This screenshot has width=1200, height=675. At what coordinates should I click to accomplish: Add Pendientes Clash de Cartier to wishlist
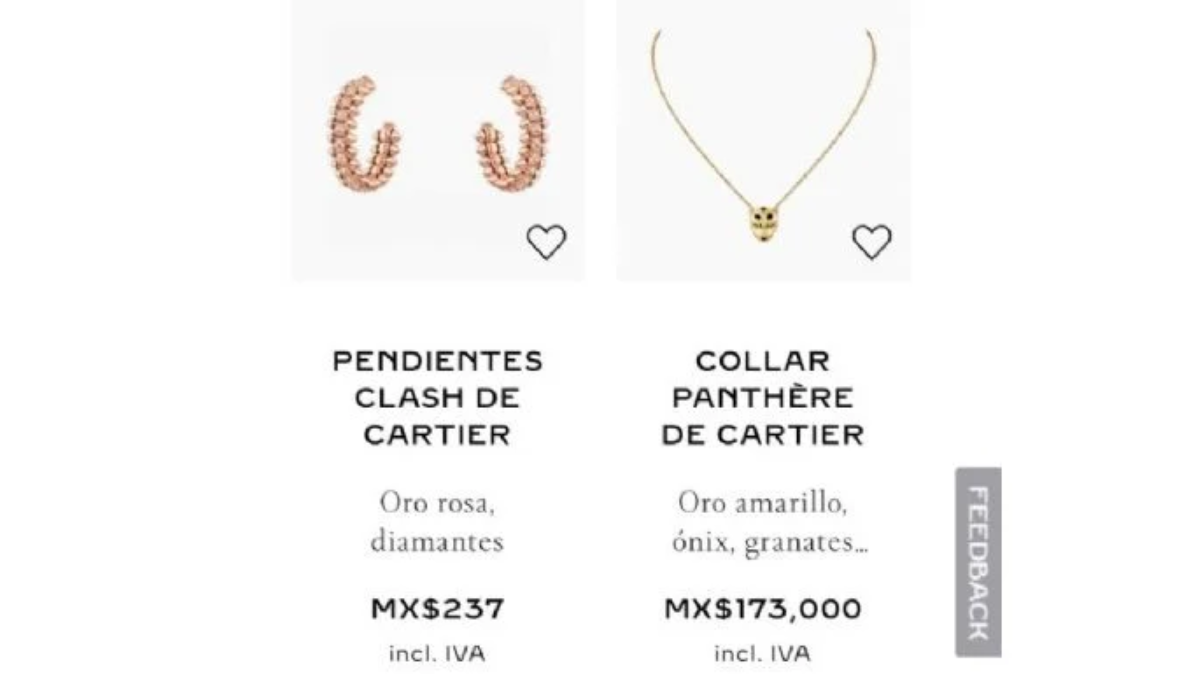coord(546,241)
